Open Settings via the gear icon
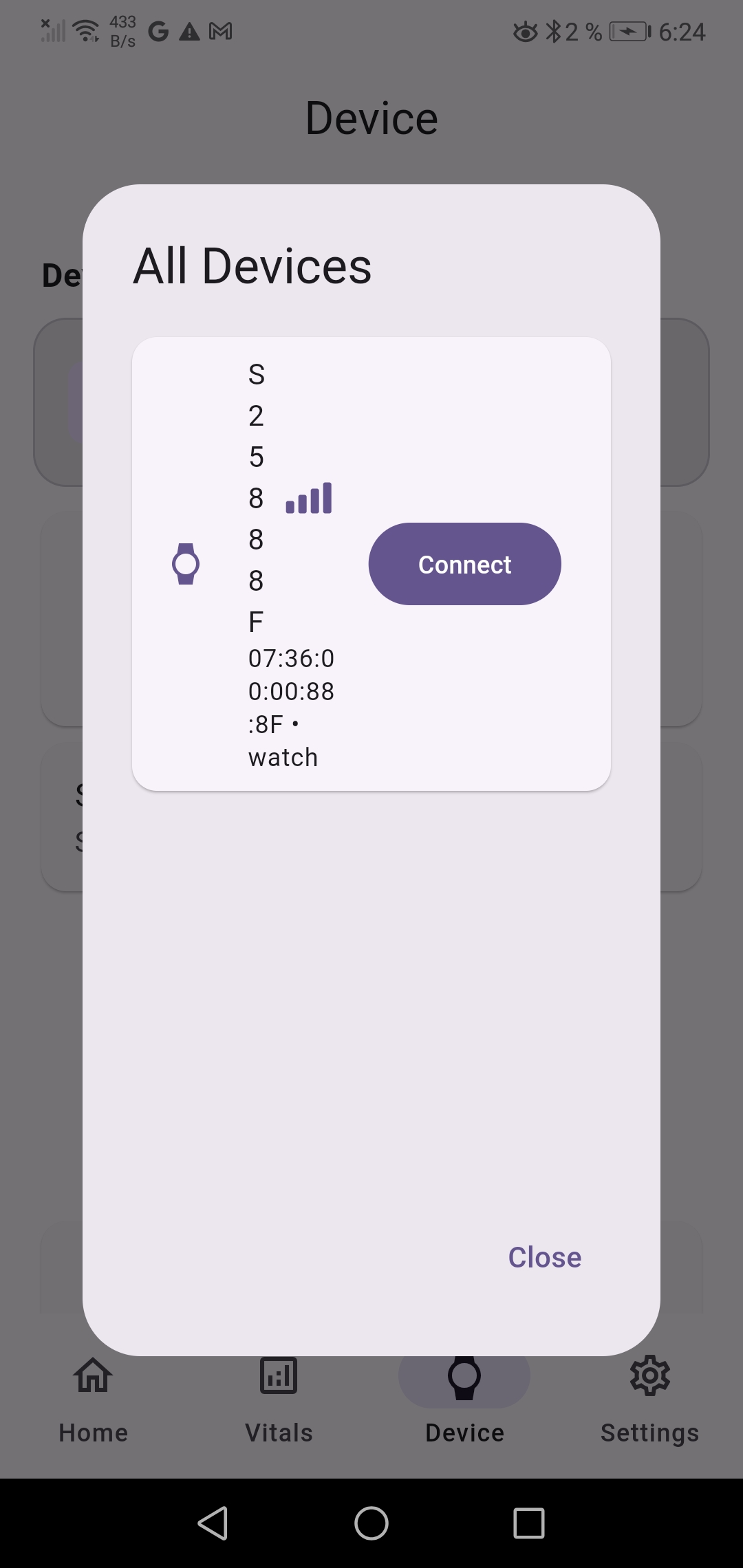 (x=650, y=1376)
